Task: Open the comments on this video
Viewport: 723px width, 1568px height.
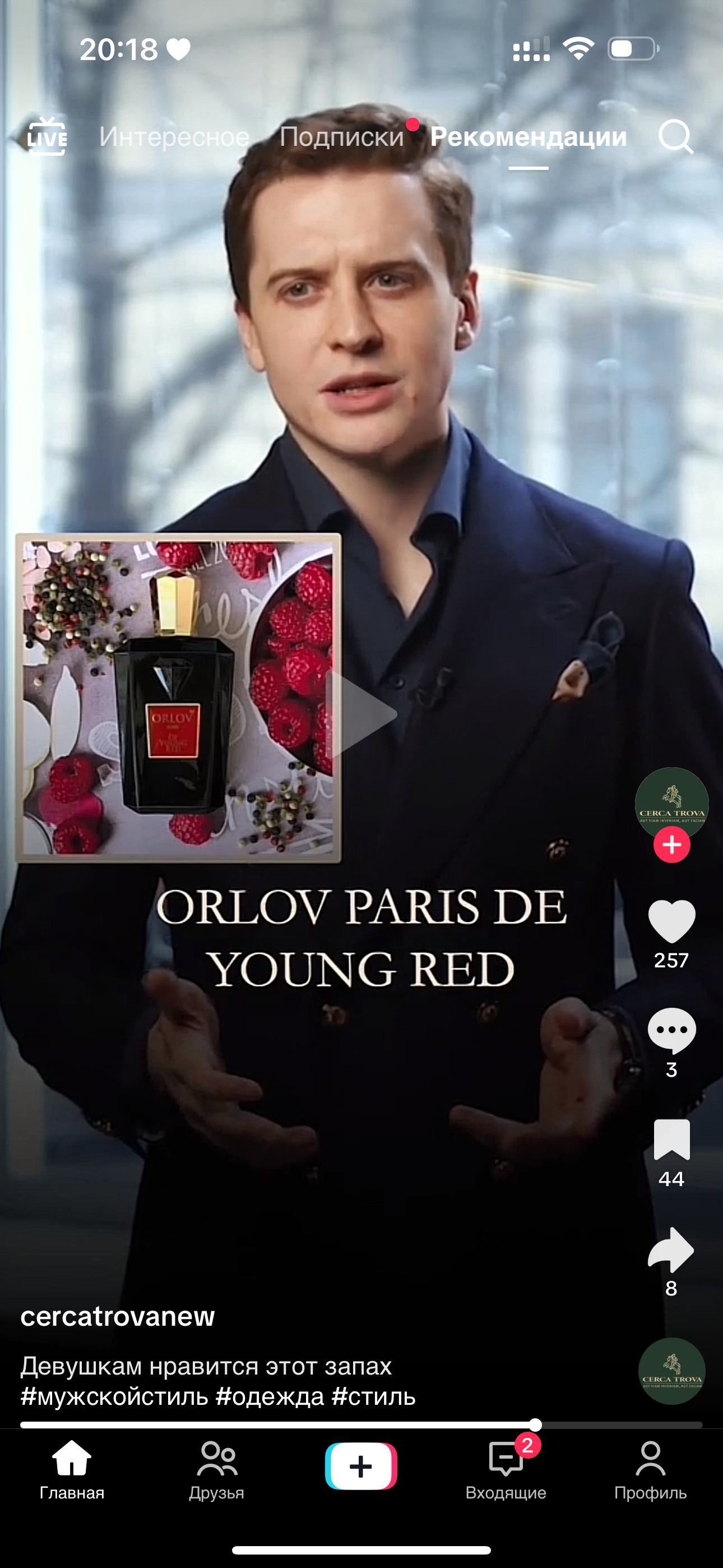Action: [x=671, y=1030]
